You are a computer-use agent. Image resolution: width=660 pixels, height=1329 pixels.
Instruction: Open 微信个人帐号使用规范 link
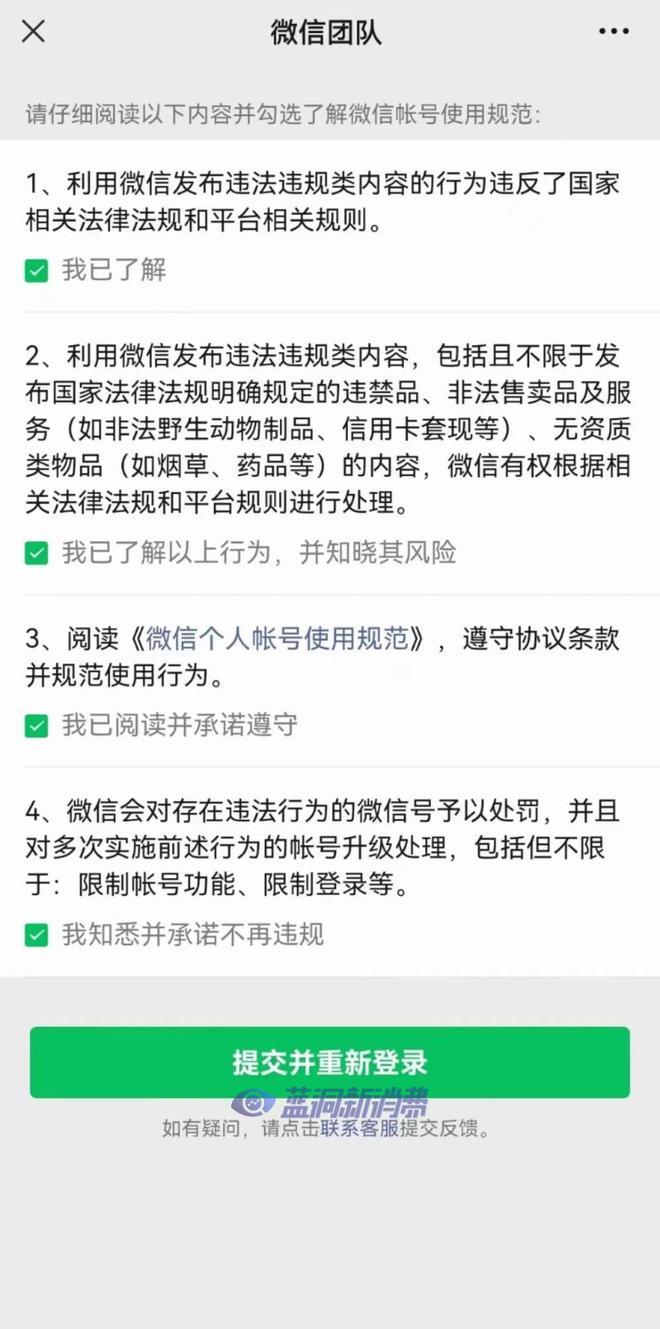(x=277, y=638)
